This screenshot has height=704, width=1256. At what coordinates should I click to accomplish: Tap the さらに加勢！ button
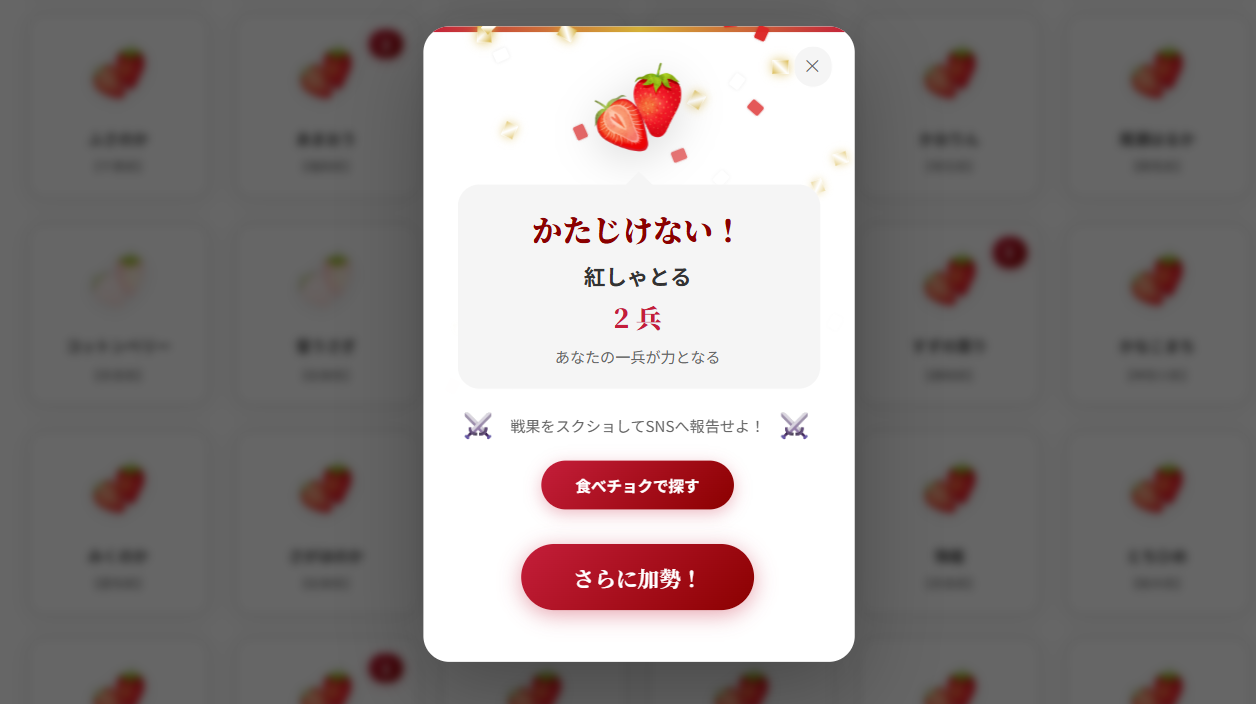(637, 577)
